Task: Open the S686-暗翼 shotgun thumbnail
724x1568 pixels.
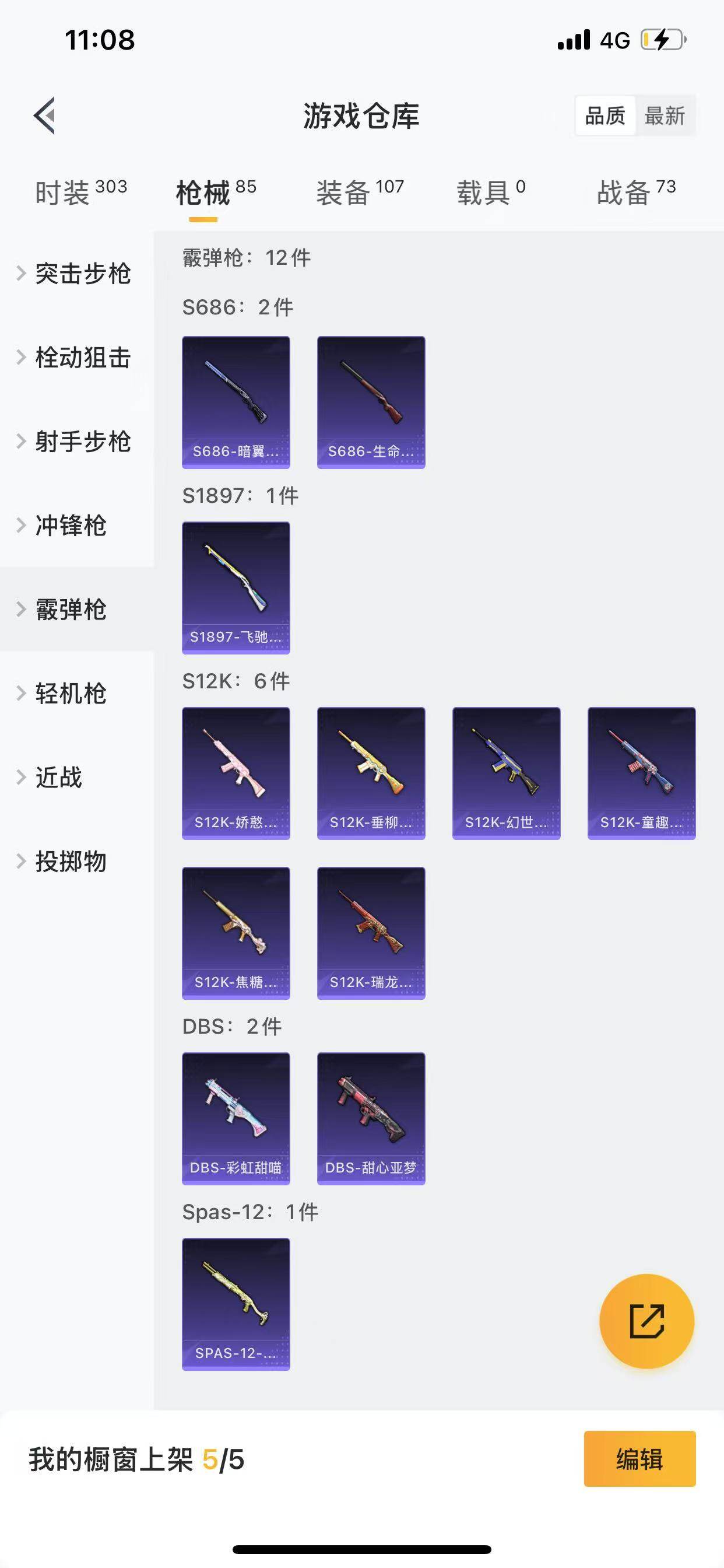Action: point(236,402)
